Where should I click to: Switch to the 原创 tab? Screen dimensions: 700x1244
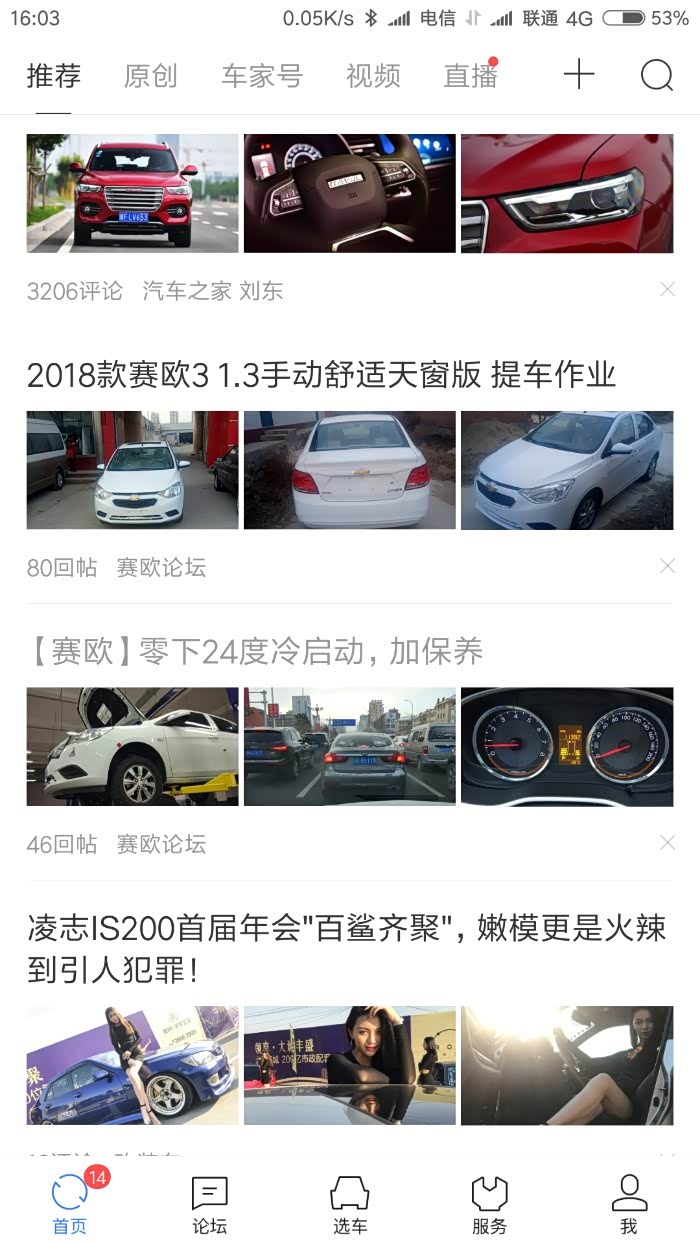point(150,76)
